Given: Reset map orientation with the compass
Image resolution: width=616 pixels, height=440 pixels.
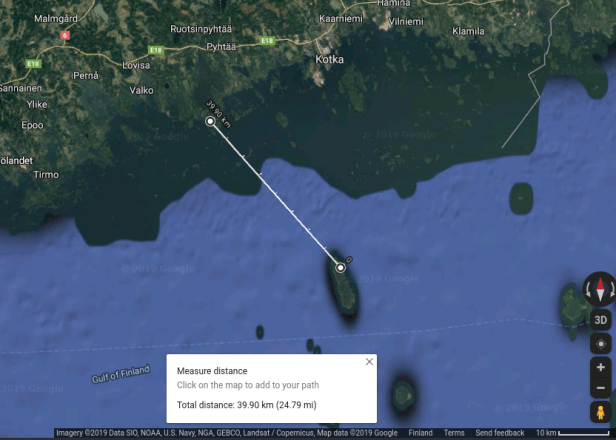Looking at the screenshot, I should click(x=600, y=289).
